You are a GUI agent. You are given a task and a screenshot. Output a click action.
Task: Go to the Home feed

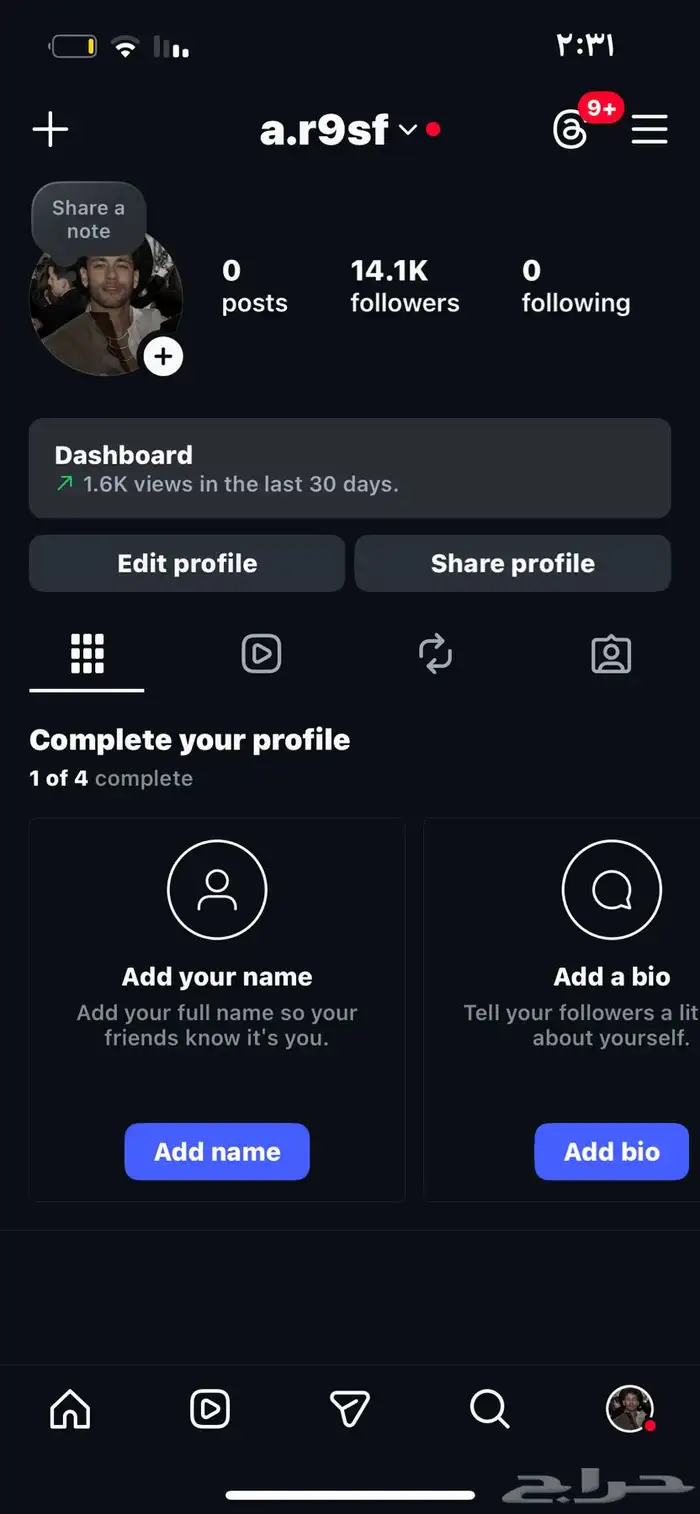pos(70,1409)
